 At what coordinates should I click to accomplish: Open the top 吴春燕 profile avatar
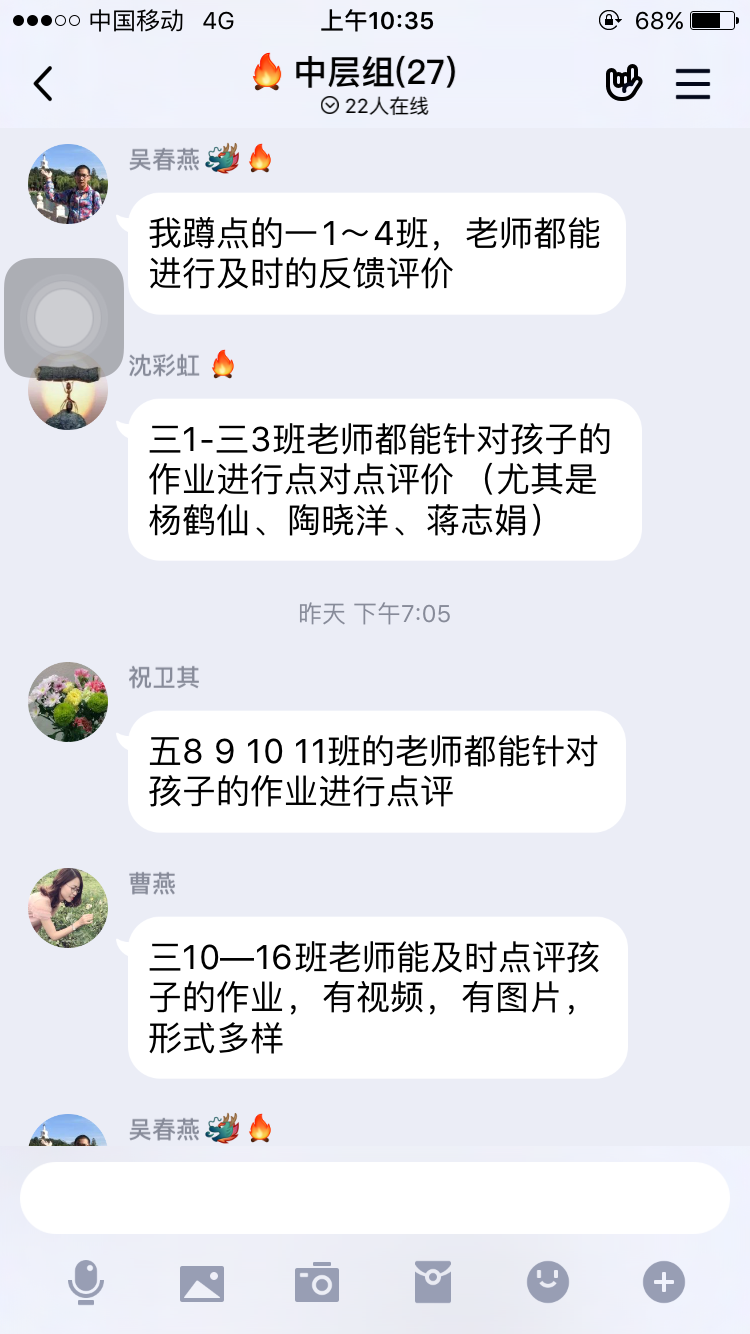pyautogui.click(x=68, y=184)
